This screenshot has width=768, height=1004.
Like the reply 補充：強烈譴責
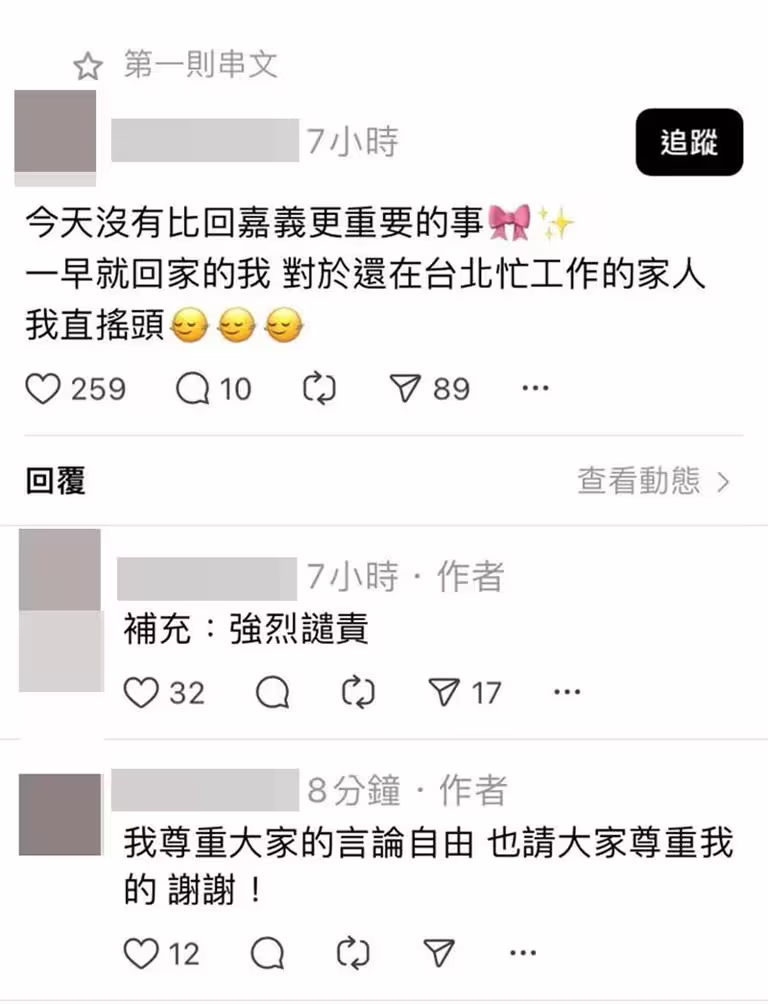coord(141,692)
